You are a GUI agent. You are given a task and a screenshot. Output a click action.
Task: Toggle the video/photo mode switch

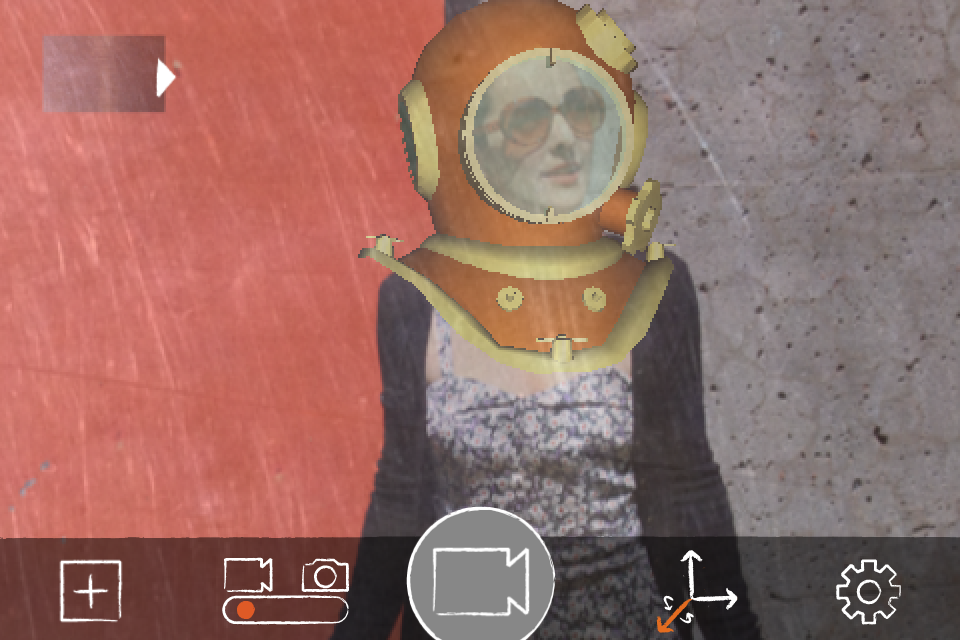pos(285,609)
